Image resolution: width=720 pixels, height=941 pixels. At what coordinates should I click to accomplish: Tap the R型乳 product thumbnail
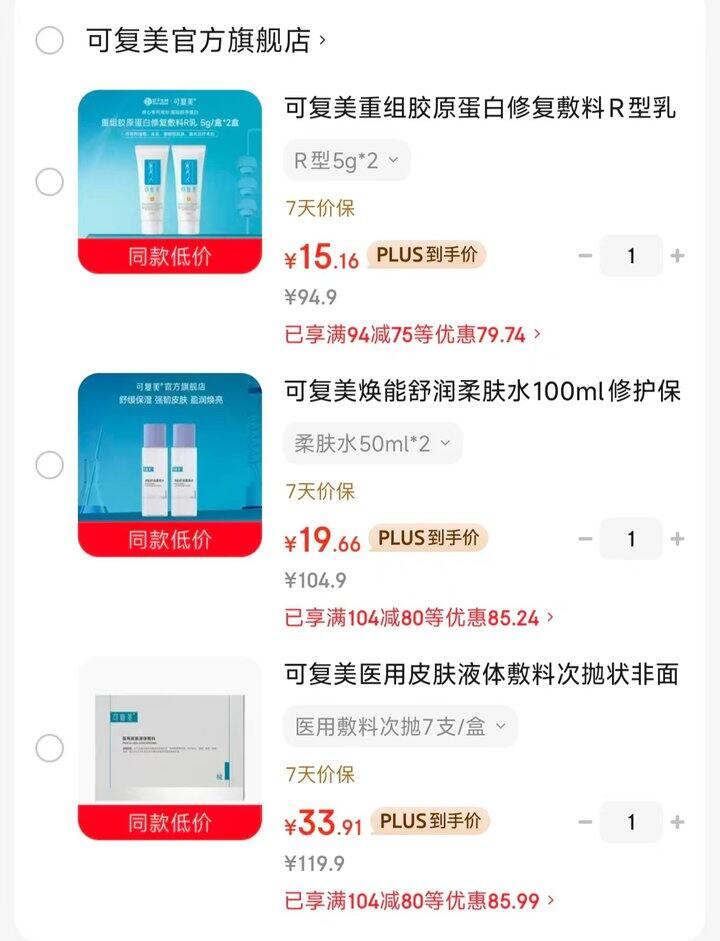(171, 170)
